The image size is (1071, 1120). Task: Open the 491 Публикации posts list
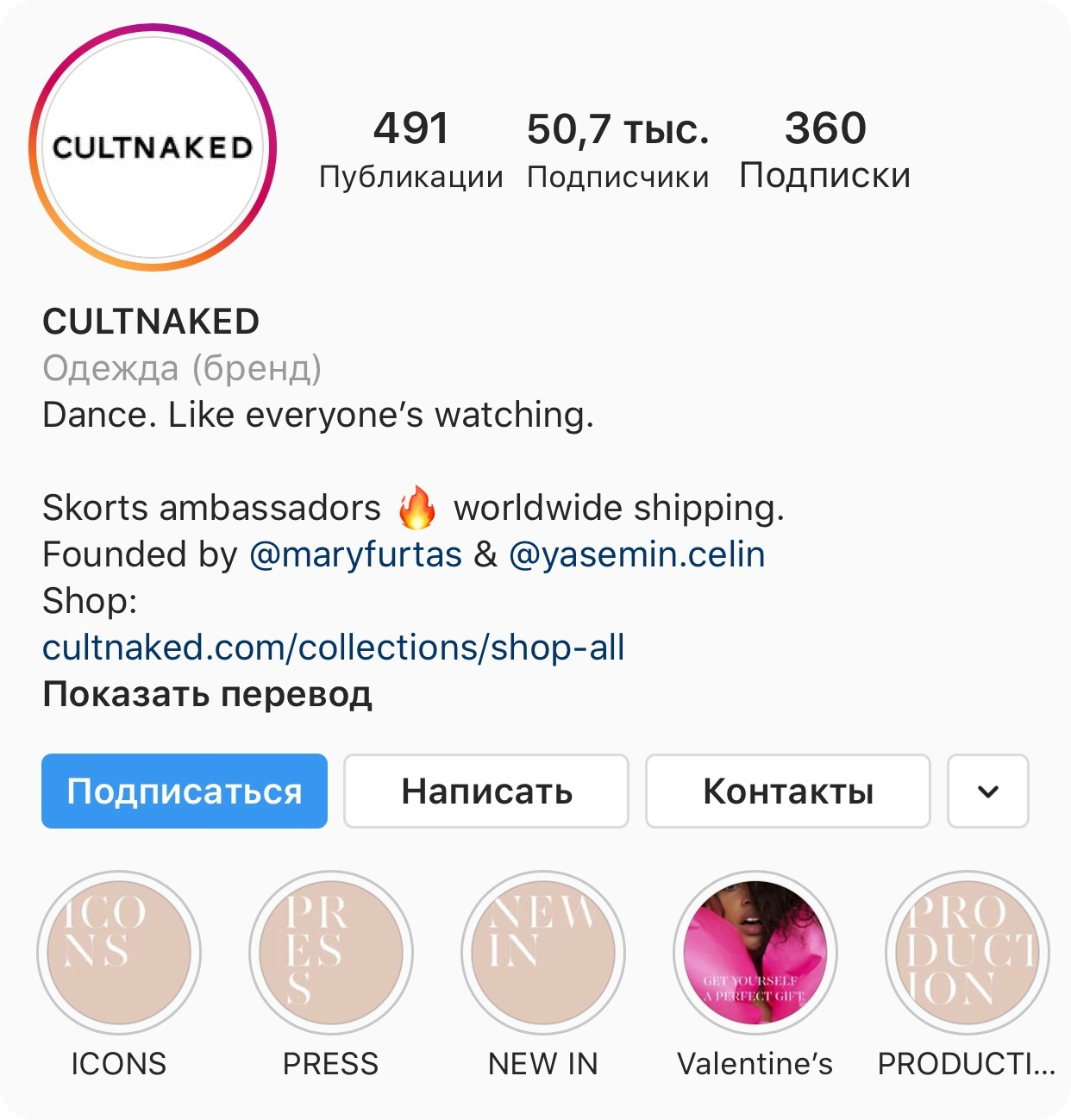pyautogui.click(x=411, y=150)
